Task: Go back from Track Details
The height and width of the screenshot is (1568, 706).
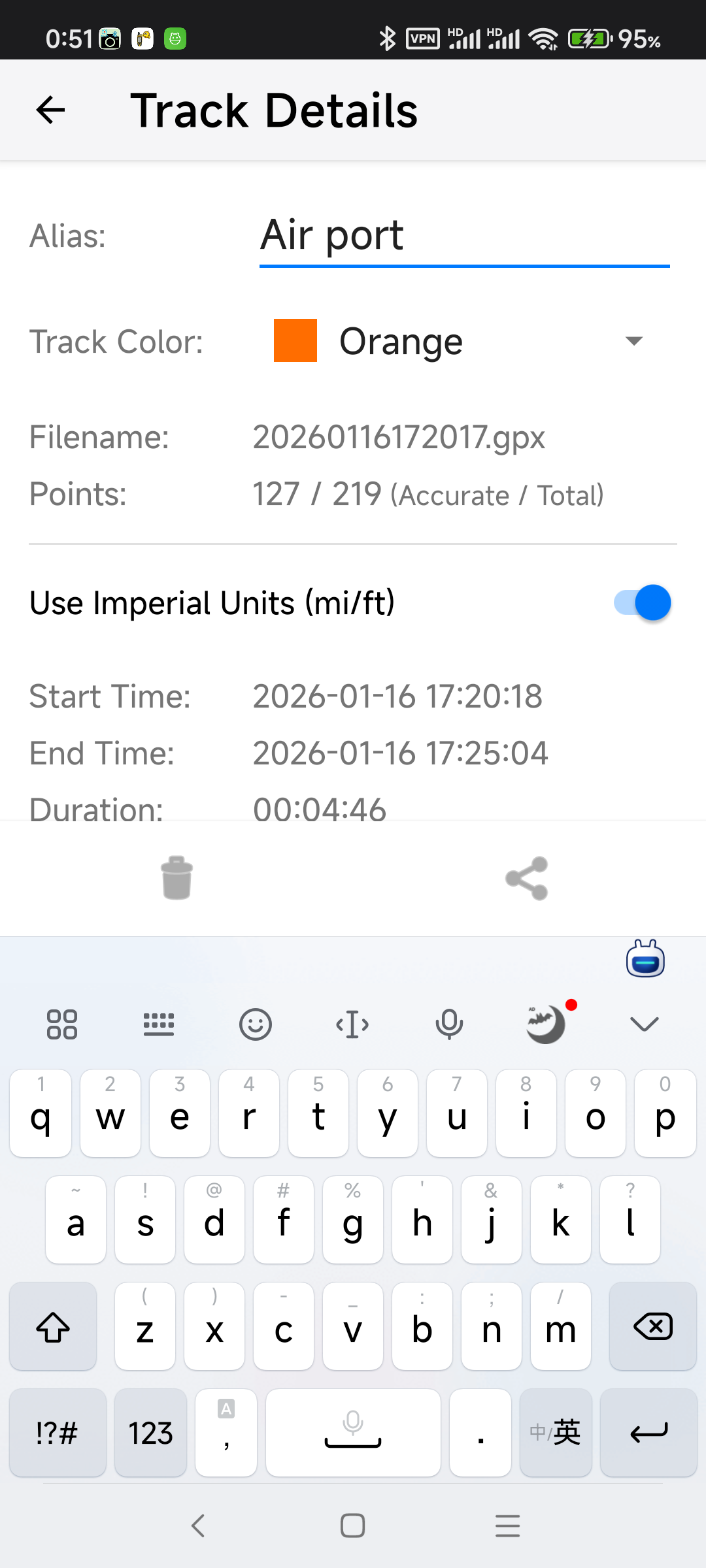Action: tap(50, 110)
